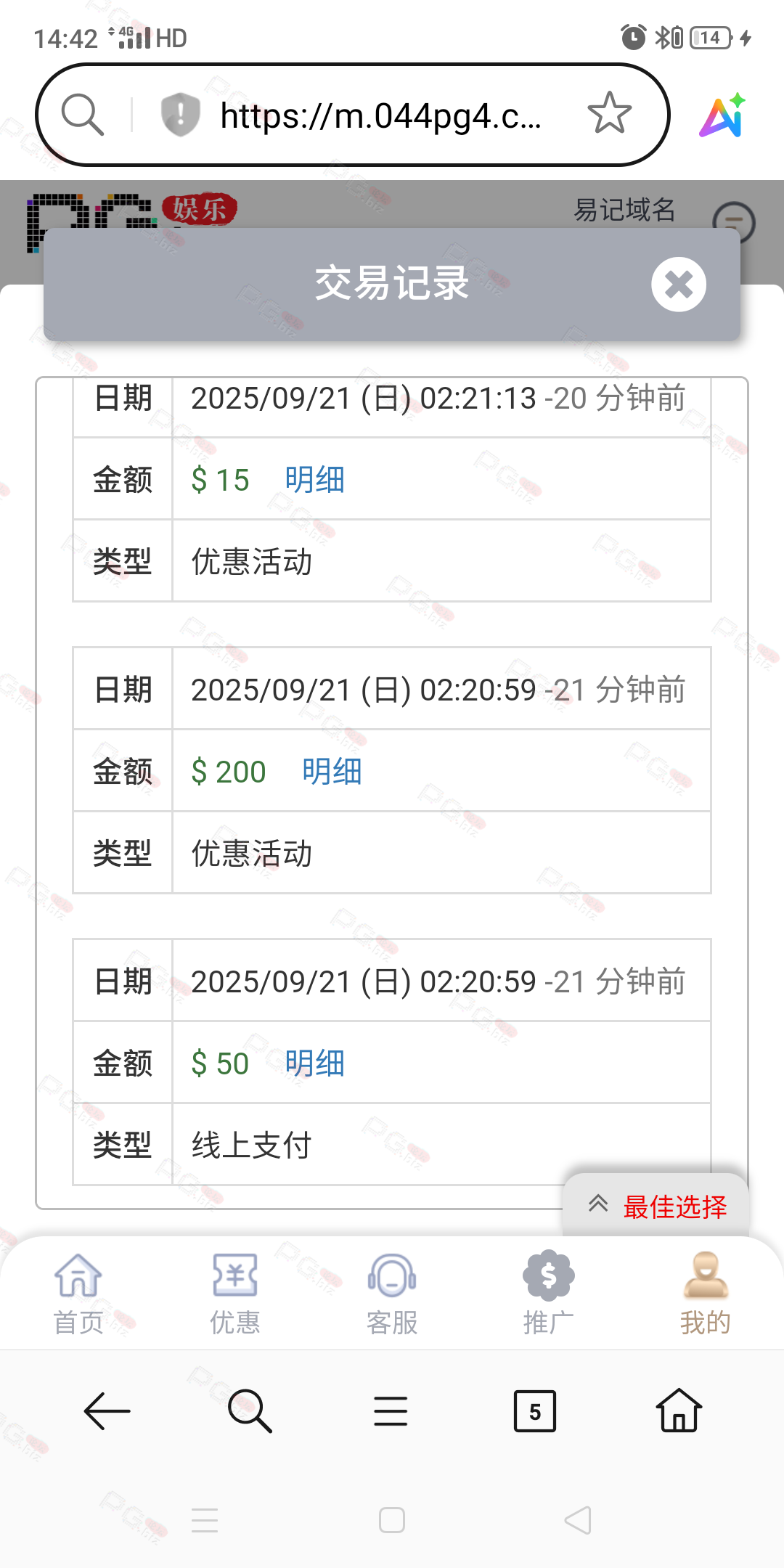Screen dimensions: 784x1568
Task: View the 5 open browser tabs
Action: pos(534,1411)
